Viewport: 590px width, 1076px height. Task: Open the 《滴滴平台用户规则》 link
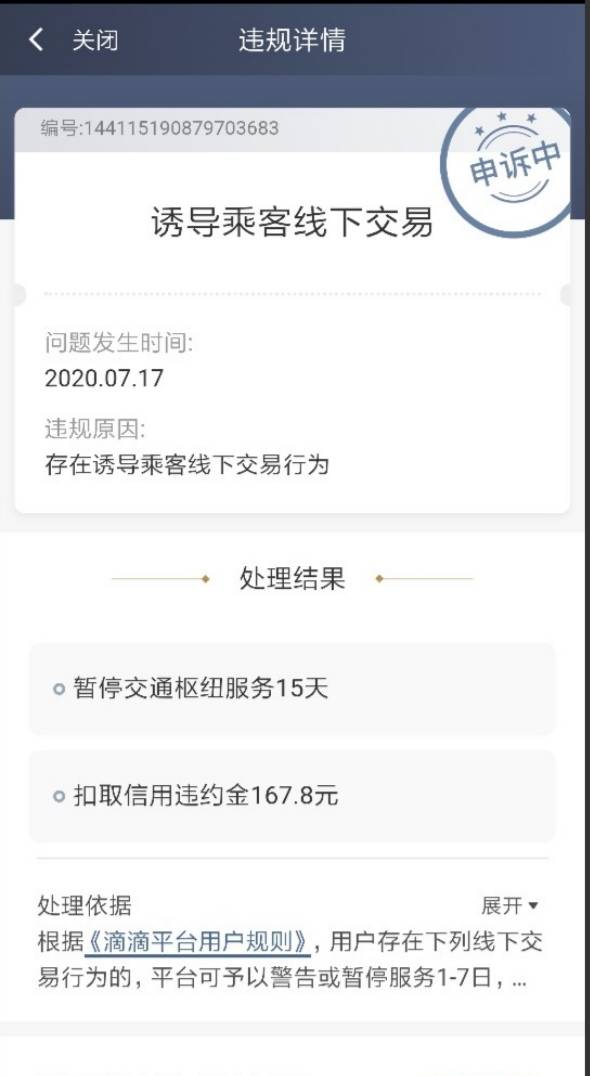coord(198,942)
